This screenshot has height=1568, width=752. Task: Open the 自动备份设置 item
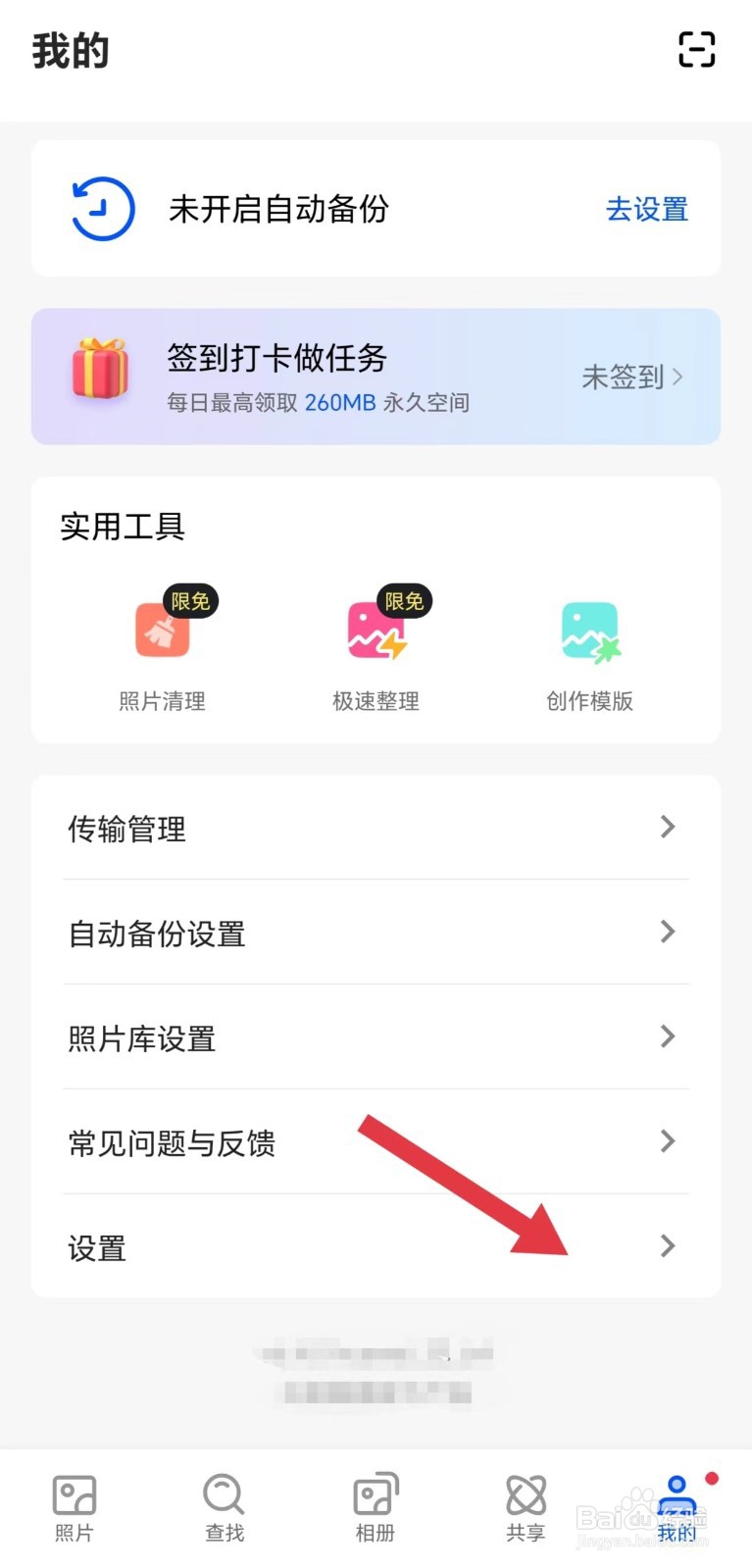[x=157, y=932]
